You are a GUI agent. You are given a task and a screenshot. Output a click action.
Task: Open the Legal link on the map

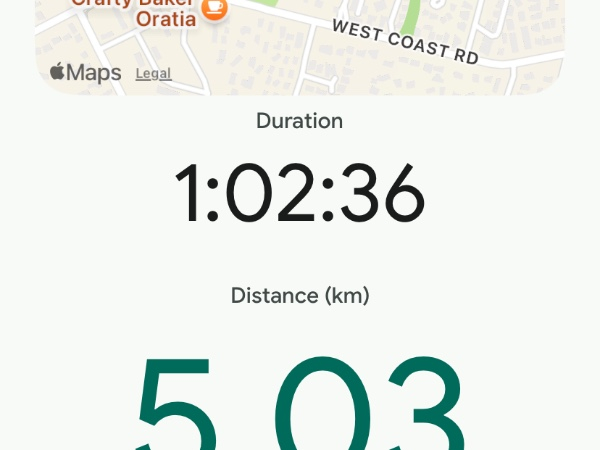pyautogui.click(x=153, y=73)
